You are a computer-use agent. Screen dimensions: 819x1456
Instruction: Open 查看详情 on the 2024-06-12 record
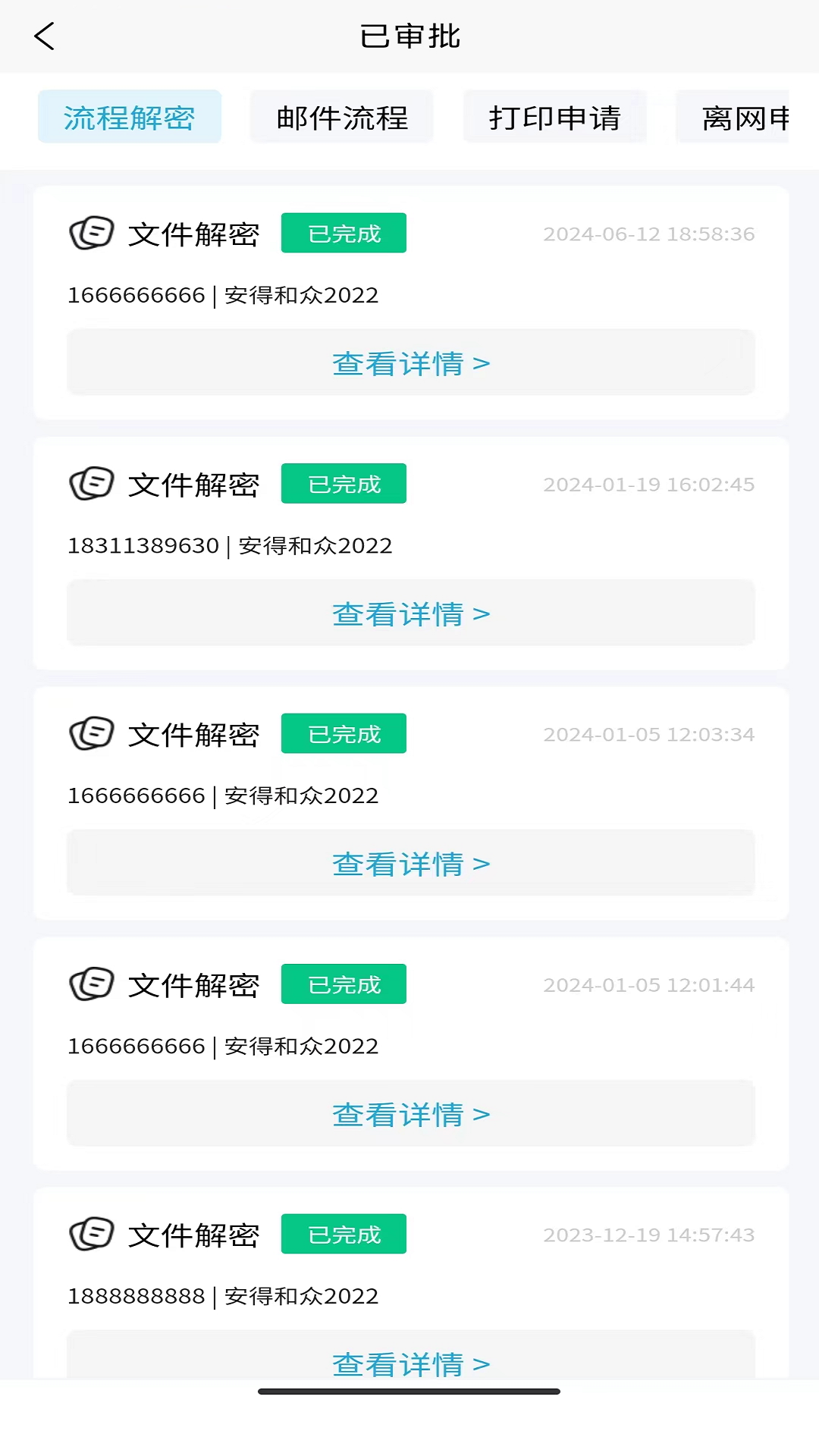click(410, 363)
